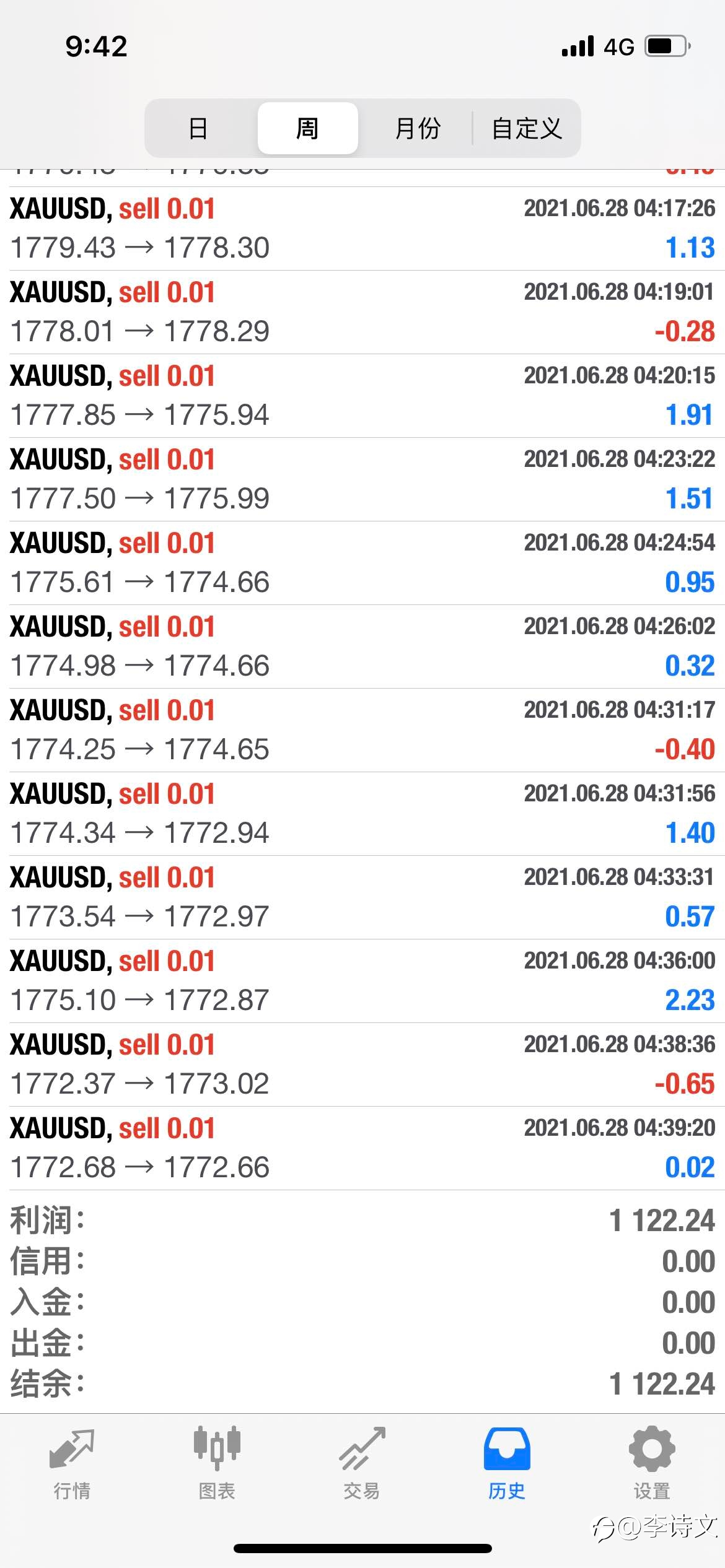The height and width of the screenshot is (1568, 725).
Task: Open the trade with 2.23 profit
Action: [362, 981]
